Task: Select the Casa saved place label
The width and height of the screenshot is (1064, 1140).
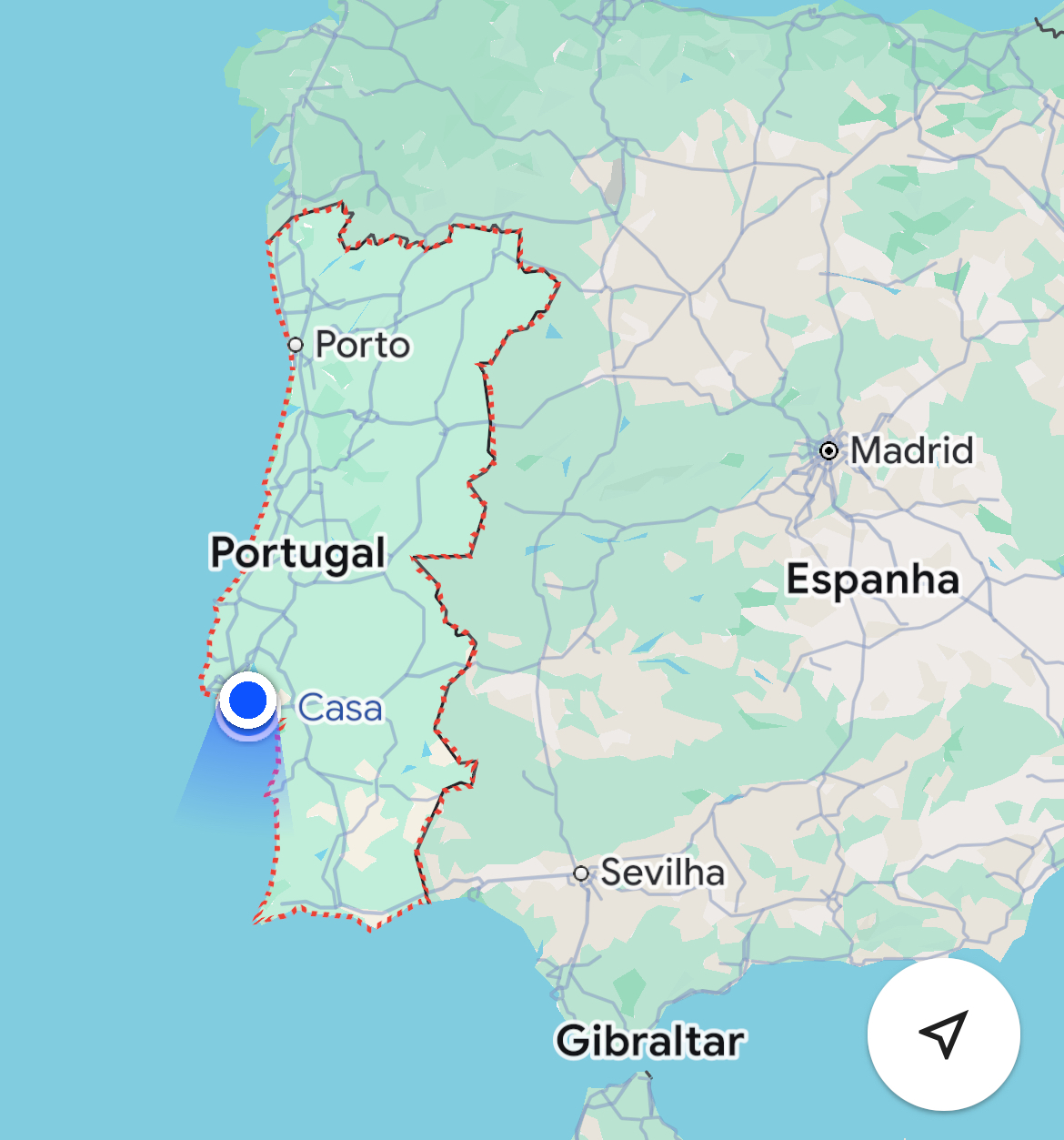Action: pyautogui.click(x=340, y=708)
